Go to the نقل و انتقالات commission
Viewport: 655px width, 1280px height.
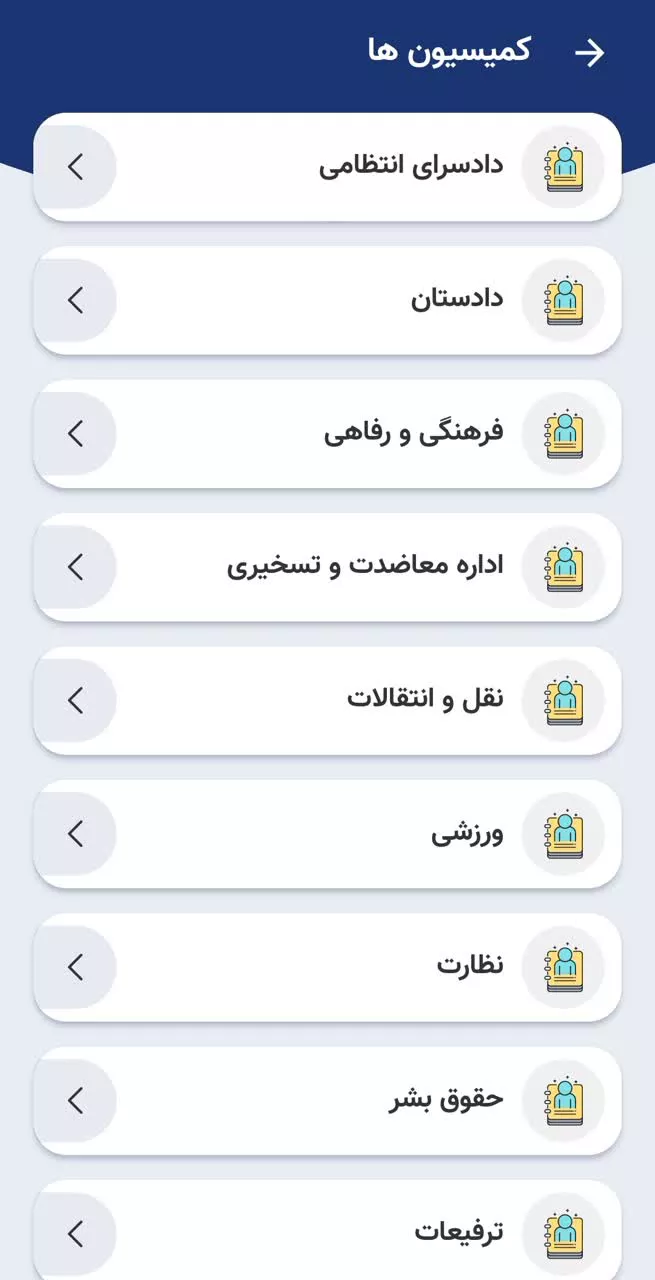(x=327, y=700)
